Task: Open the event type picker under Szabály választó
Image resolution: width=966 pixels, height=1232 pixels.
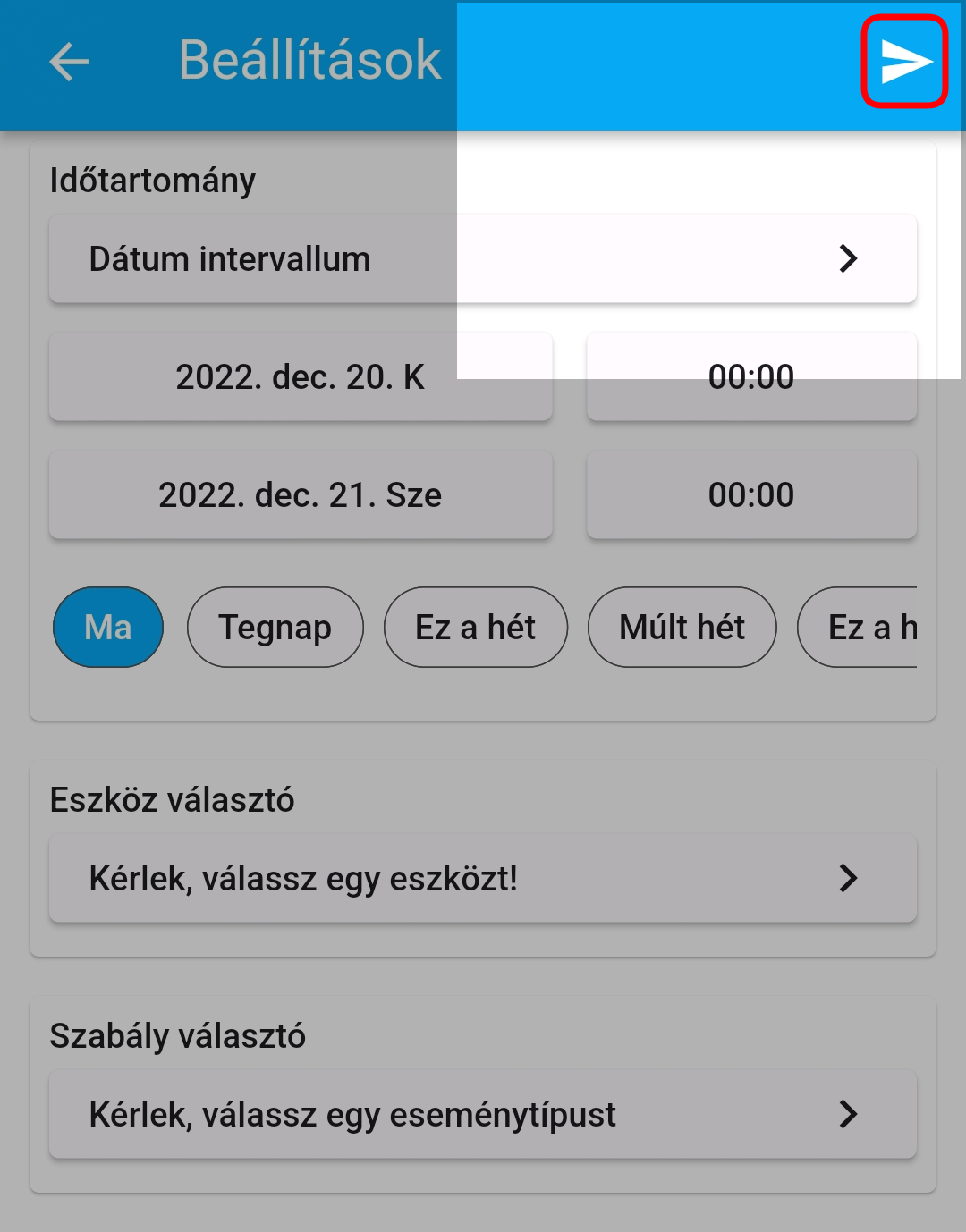Action: (x=483, y=1115)
